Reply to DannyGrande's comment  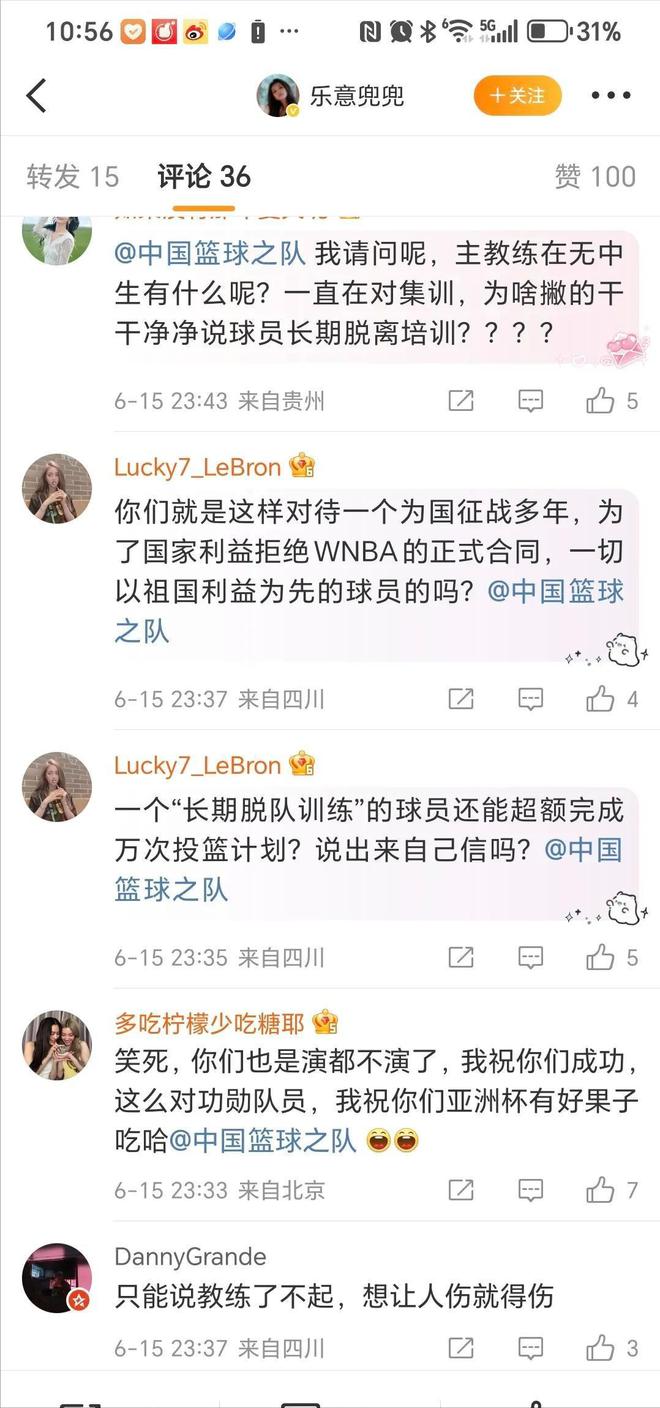[x=530, y=1348]
